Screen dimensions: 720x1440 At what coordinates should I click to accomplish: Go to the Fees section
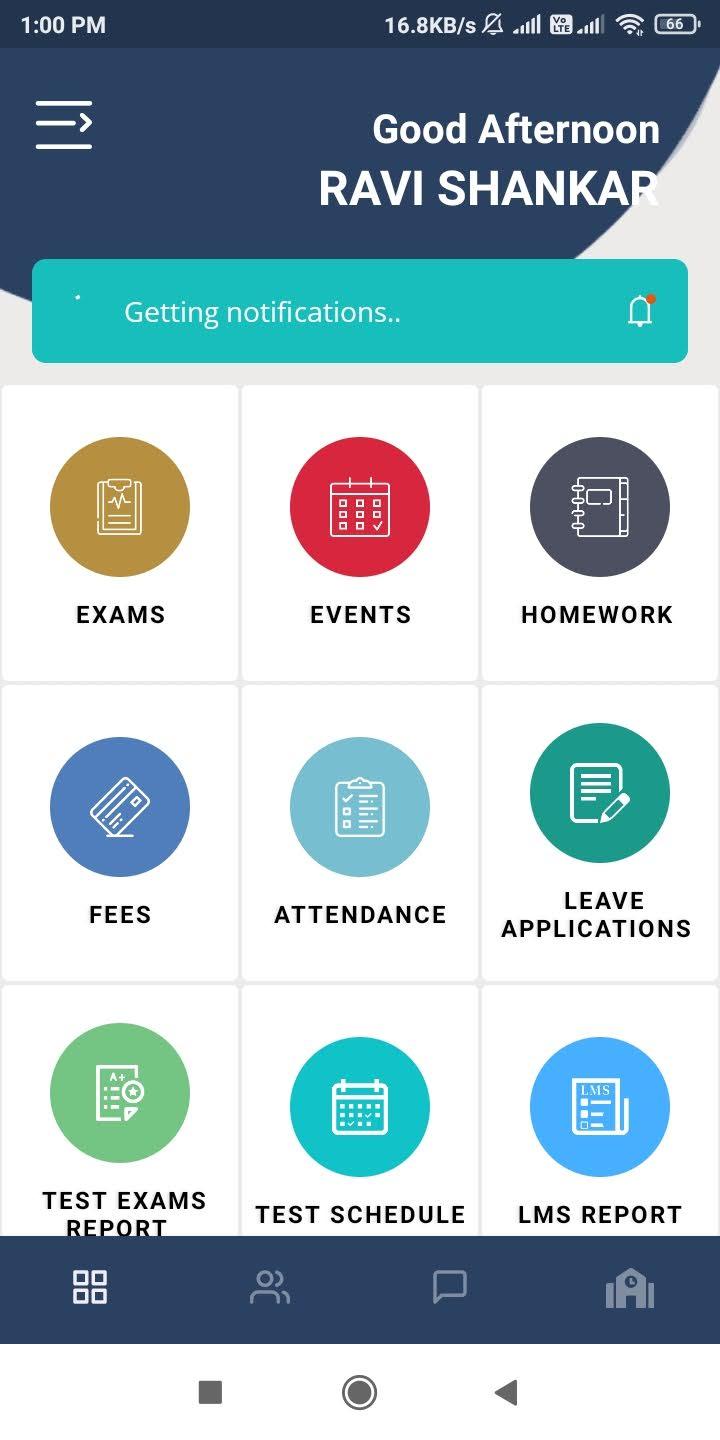click(120, 833)
